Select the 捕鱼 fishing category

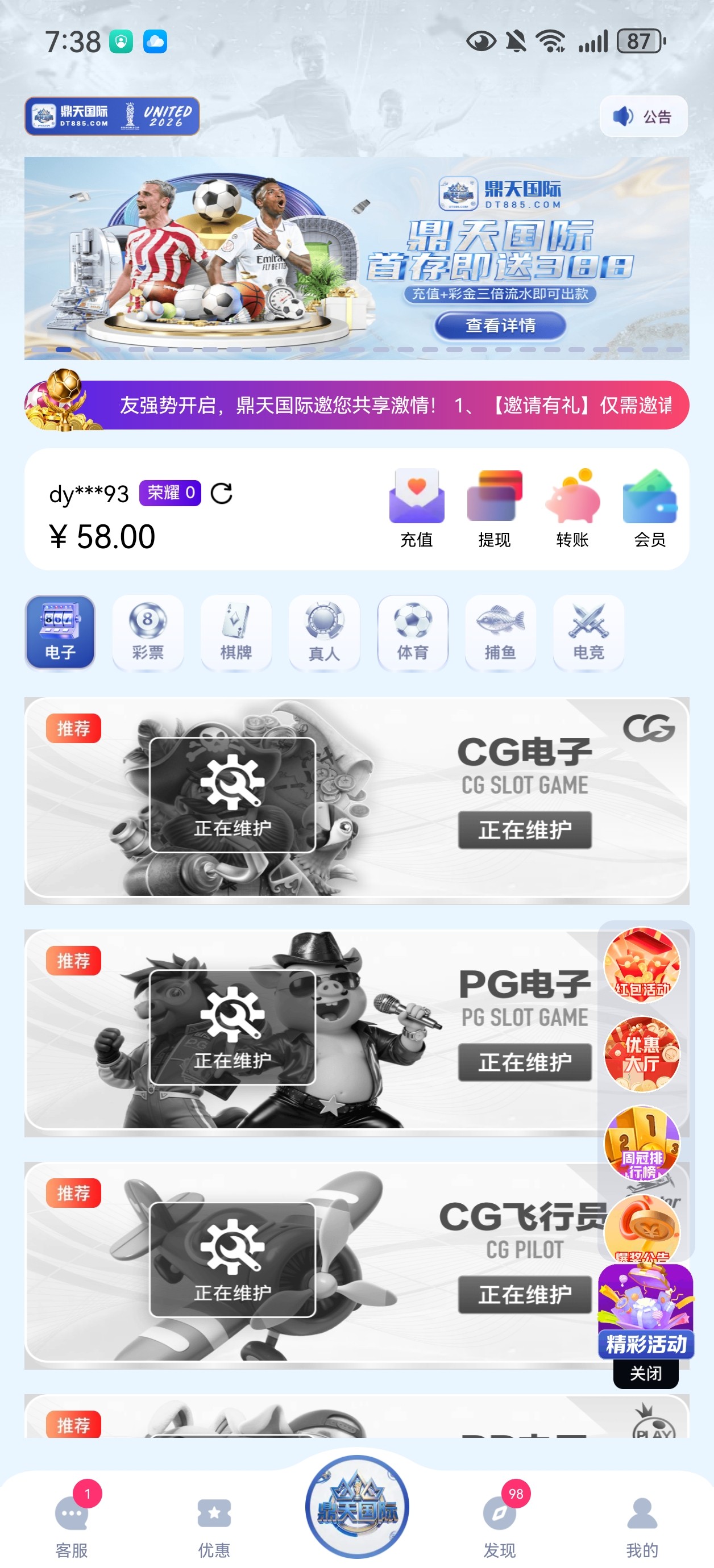click(500, 632)
